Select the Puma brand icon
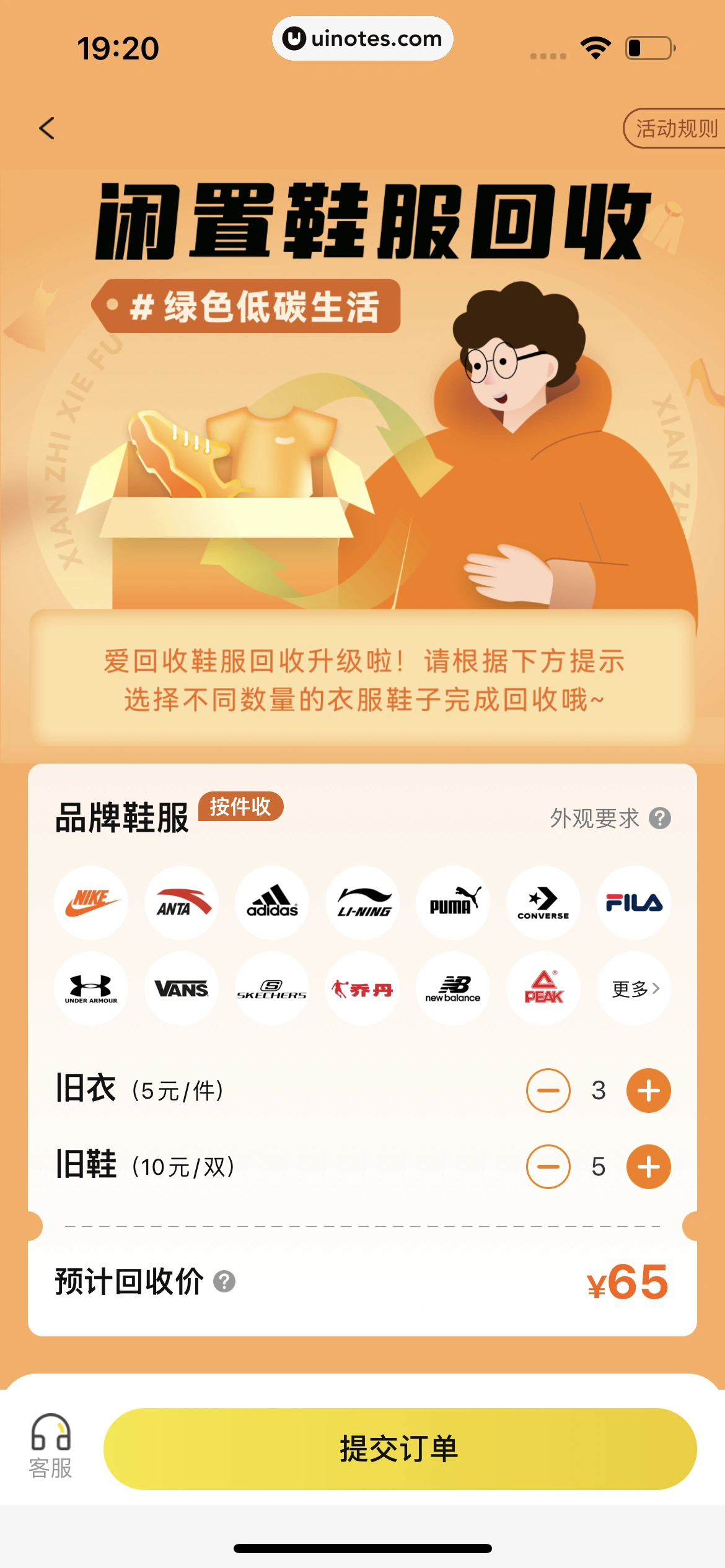The width and height of the screenshot is (725, 1568). [x=452, y=904]
